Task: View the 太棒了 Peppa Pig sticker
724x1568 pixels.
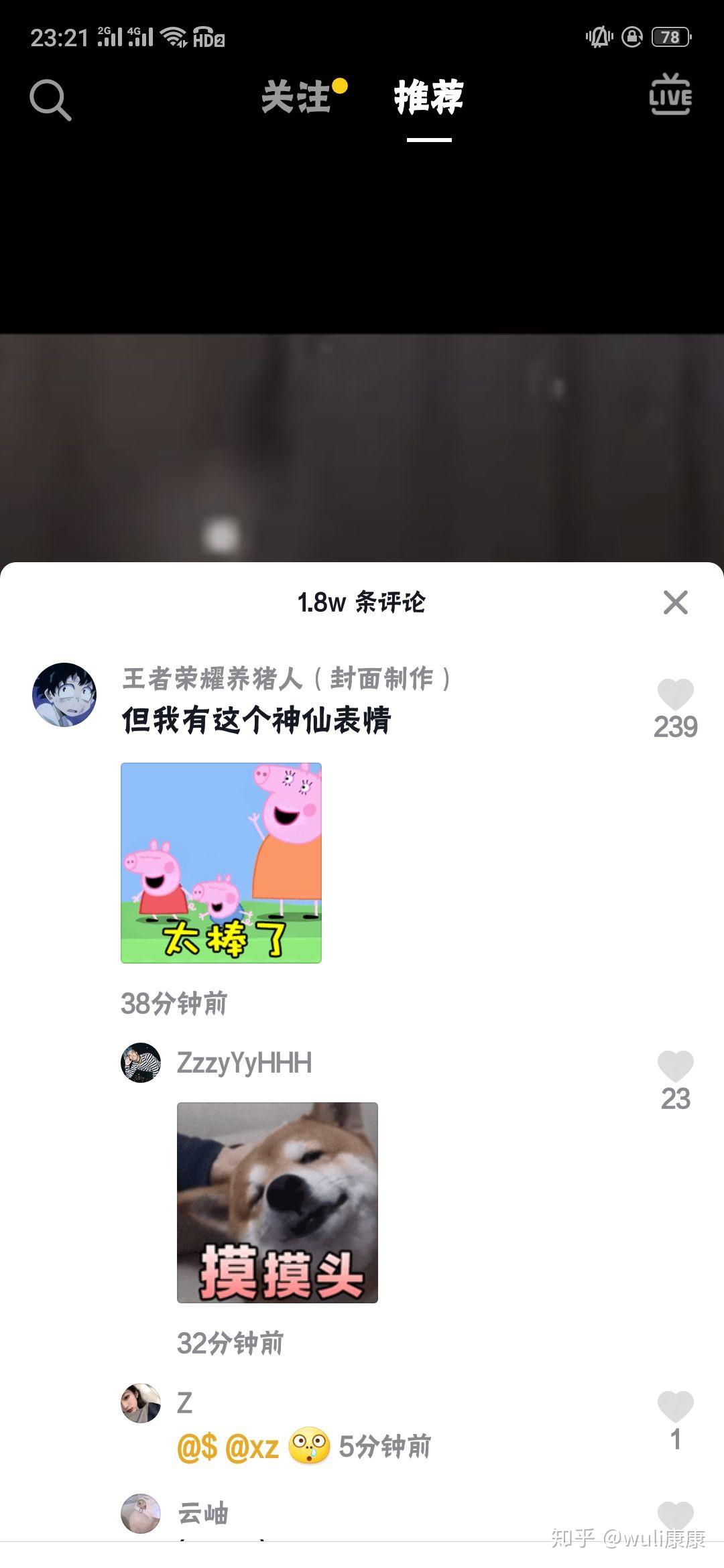Action: point(221,863)
